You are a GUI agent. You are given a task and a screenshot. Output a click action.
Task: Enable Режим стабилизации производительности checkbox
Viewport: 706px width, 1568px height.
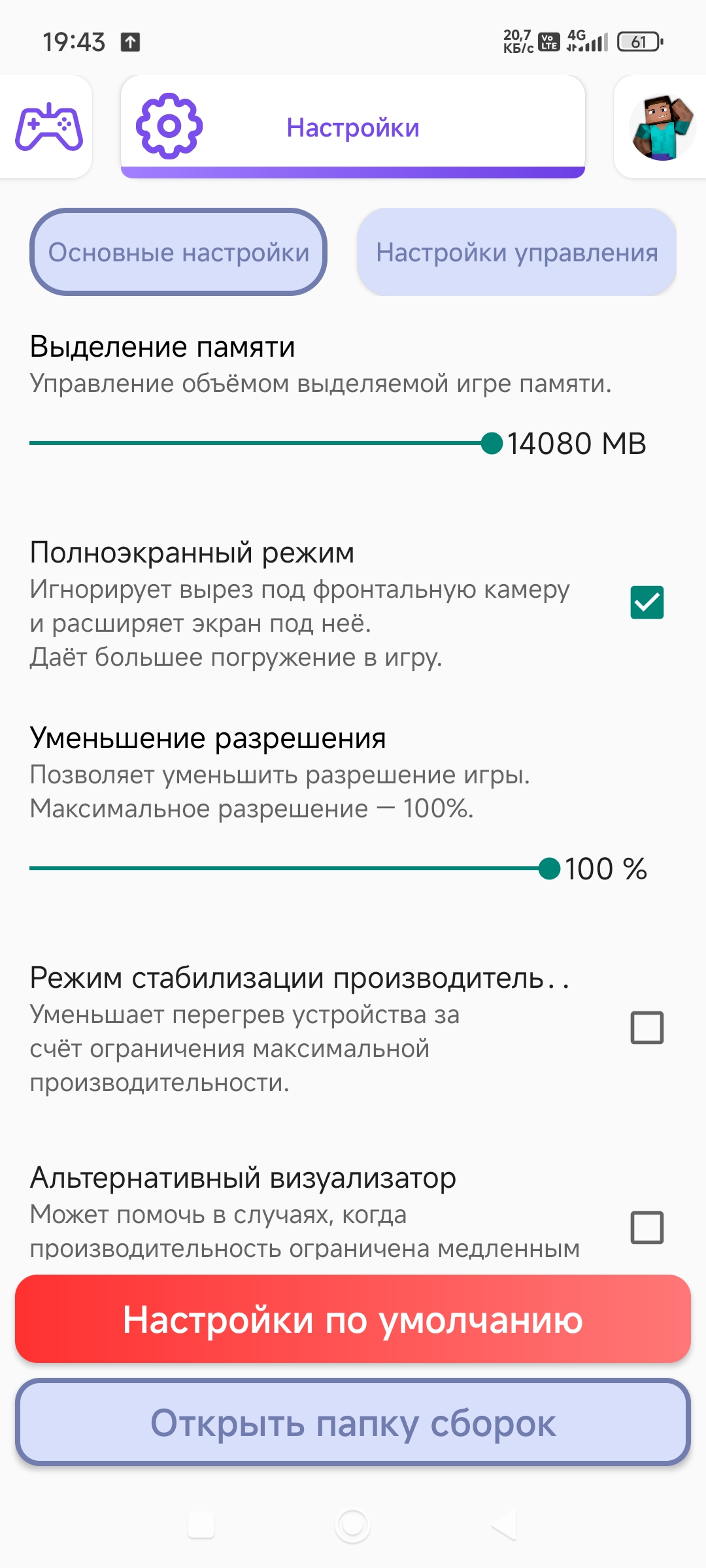click(x=647, y=1028)
